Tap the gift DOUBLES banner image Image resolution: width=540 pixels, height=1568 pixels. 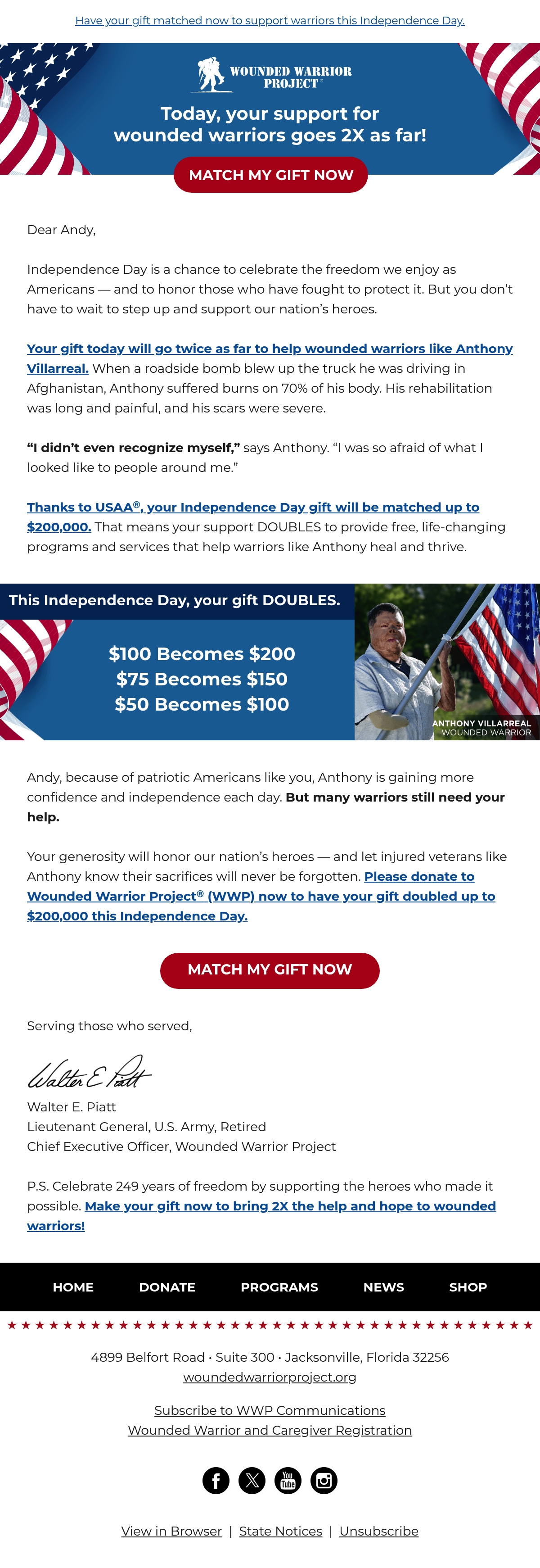pos(270,662)
